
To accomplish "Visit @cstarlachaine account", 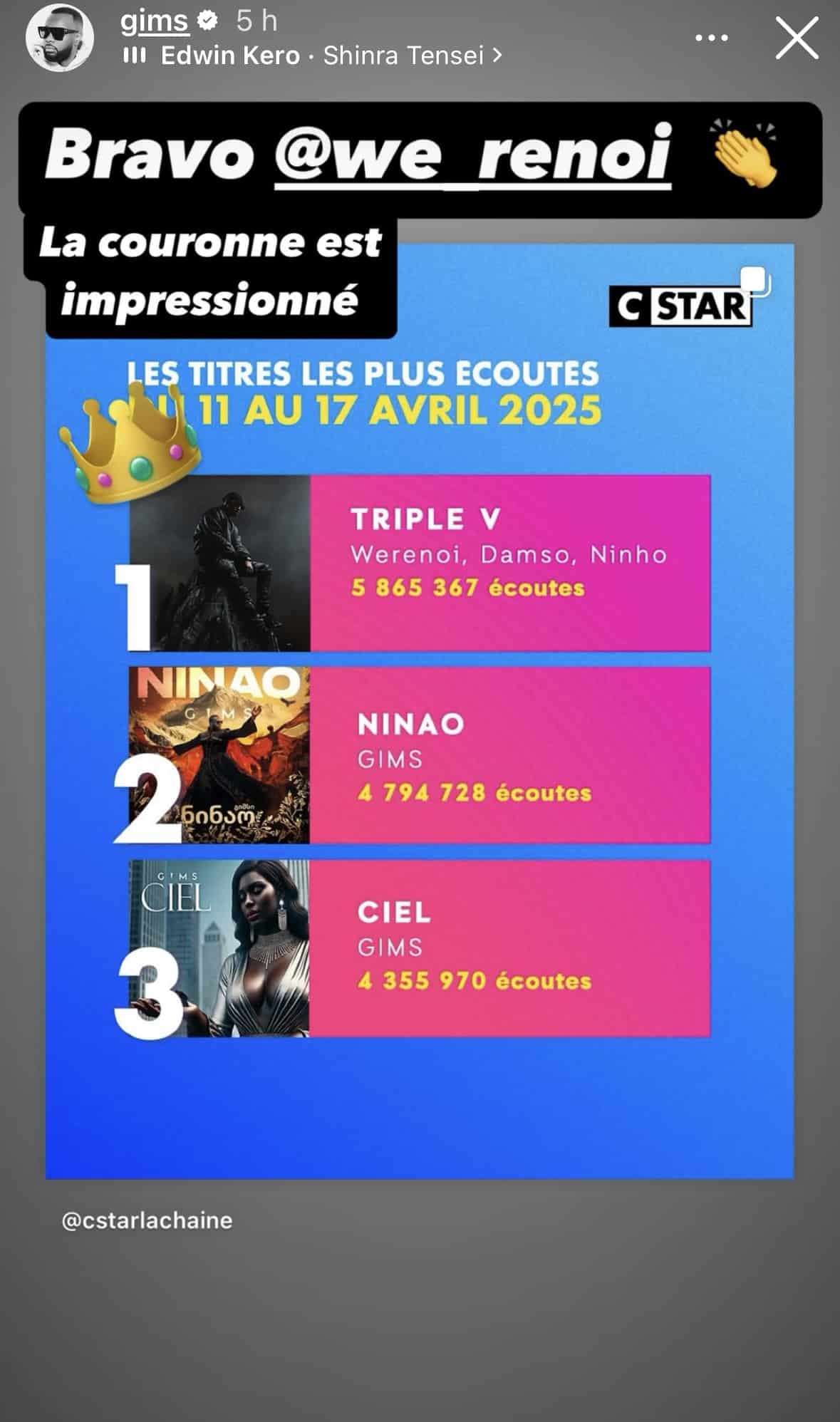I will [x=147, y=1220].
